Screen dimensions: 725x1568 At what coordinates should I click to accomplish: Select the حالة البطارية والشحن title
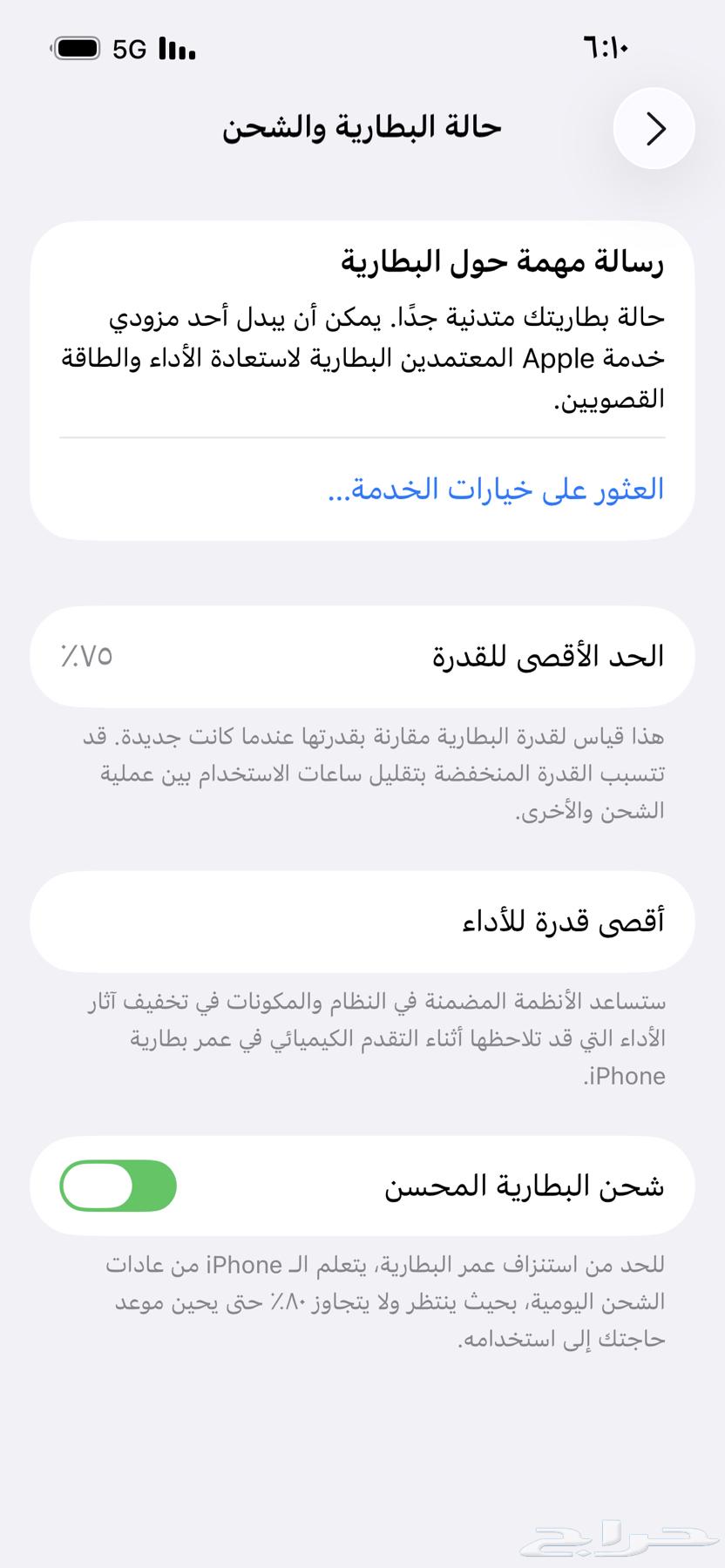362,126
